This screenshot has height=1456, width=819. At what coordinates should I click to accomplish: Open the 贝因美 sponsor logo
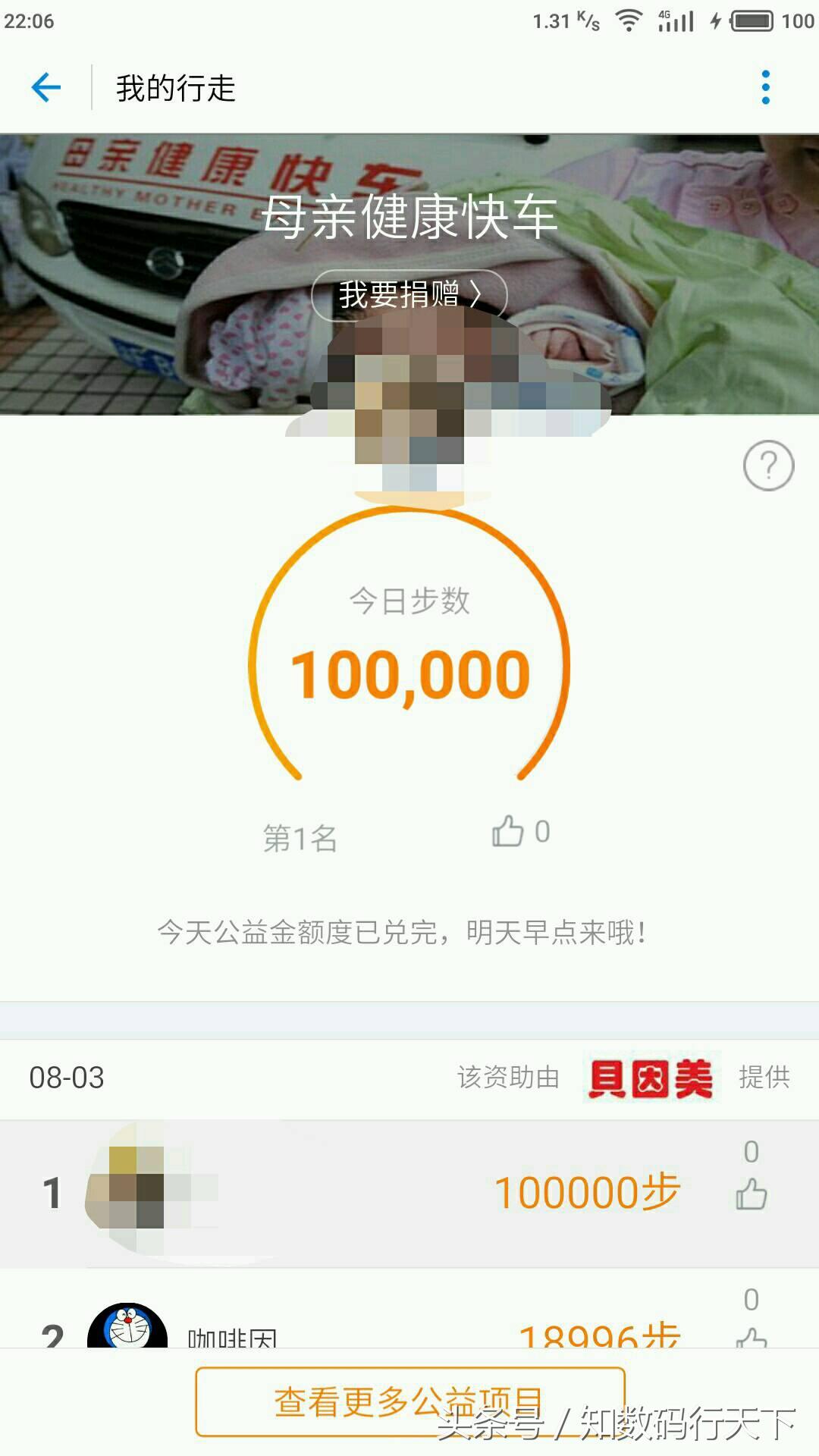click(x=651, y=1078)
